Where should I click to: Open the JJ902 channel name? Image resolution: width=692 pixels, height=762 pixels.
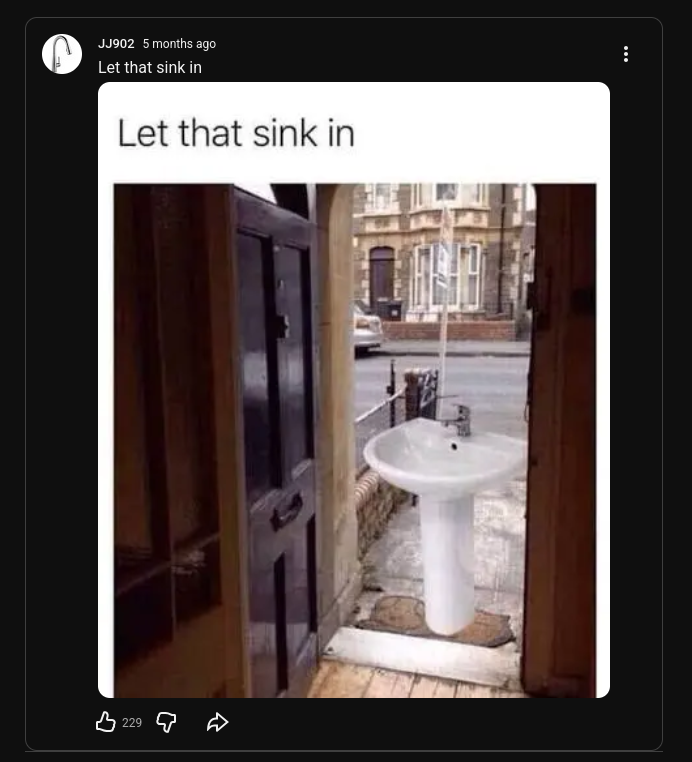tap(116, 44)
